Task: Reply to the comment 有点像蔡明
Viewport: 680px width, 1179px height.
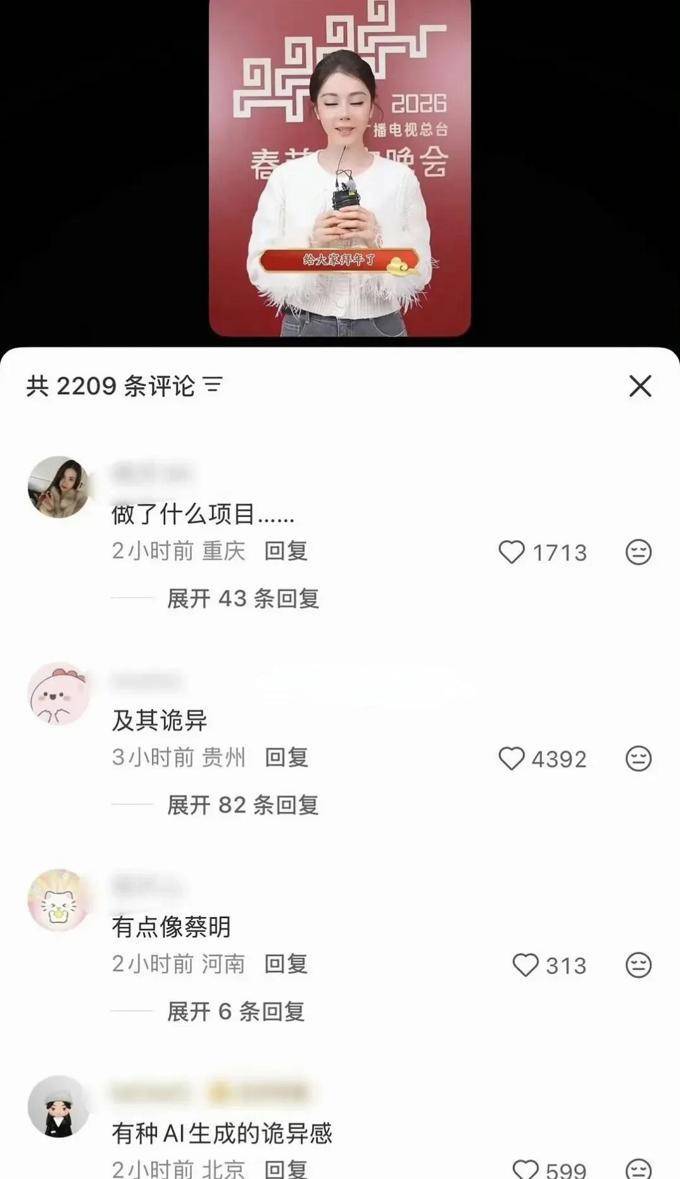Action: (x=286, y=964)
